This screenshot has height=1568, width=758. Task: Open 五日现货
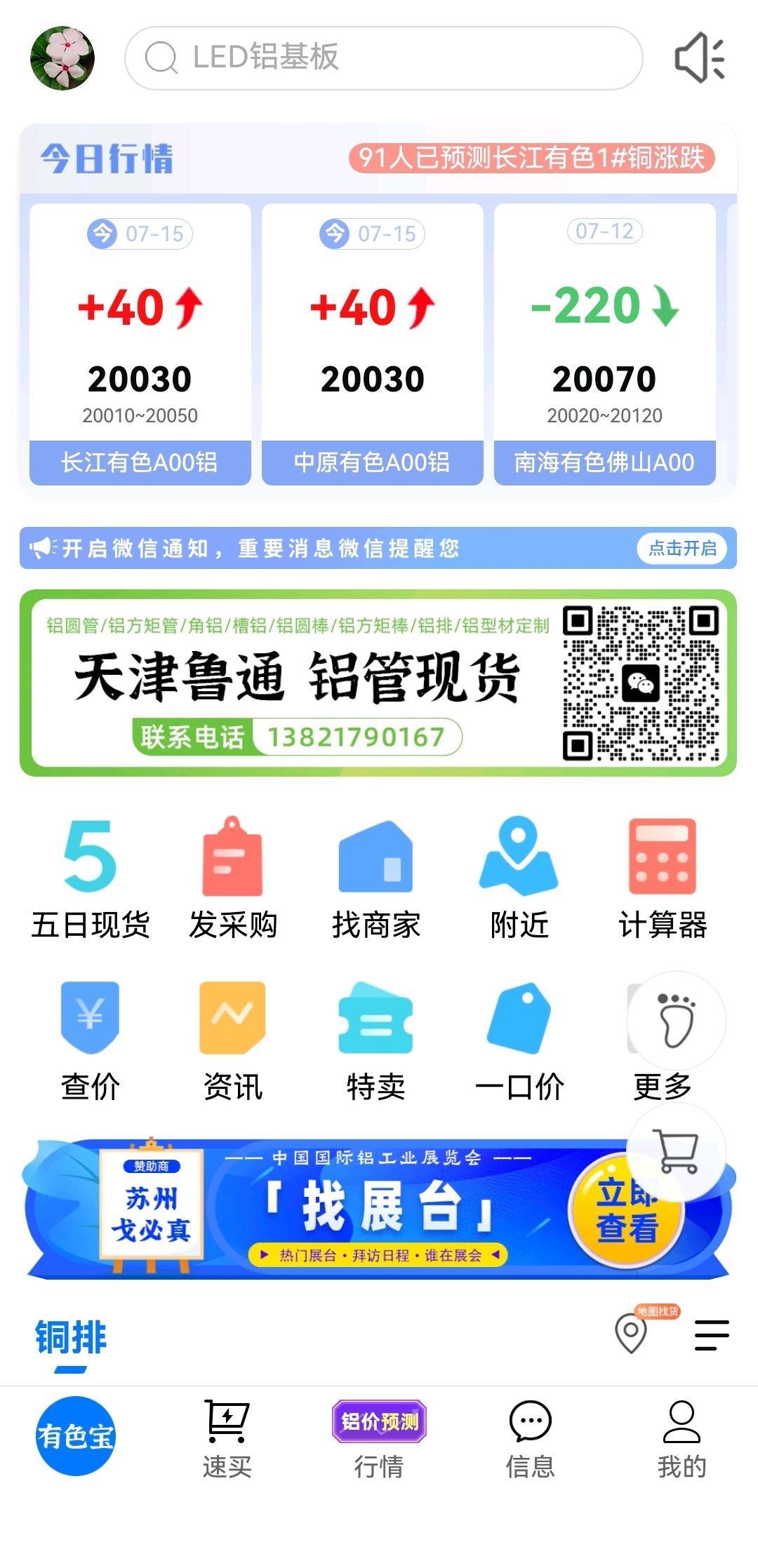tap(90, 879)
